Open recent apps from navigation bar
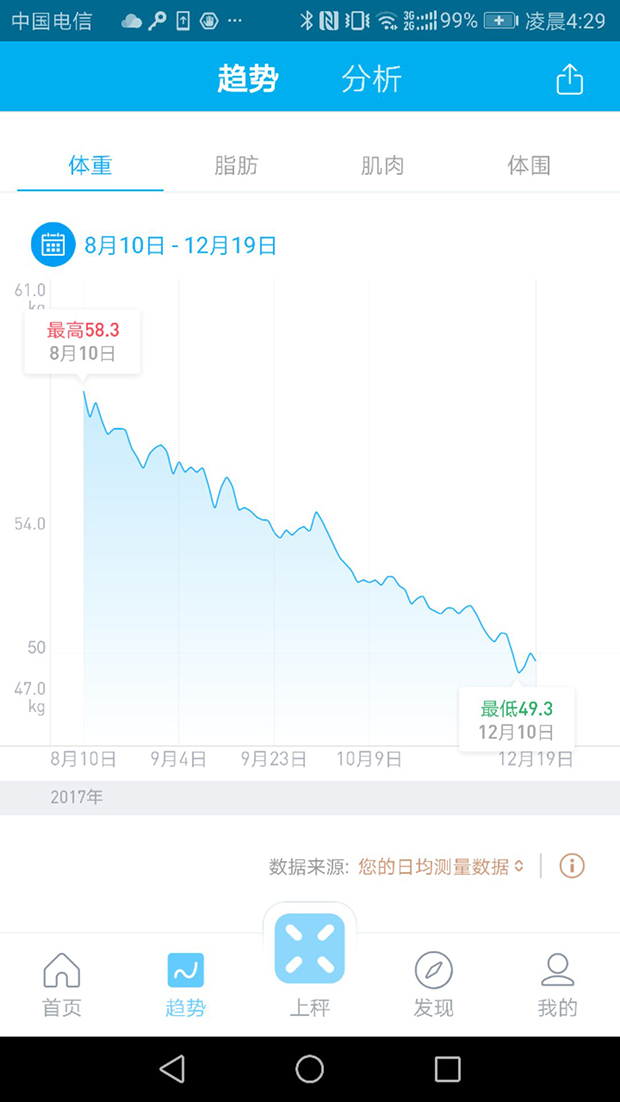620x1102 pixels. (x=447, y=1069)
